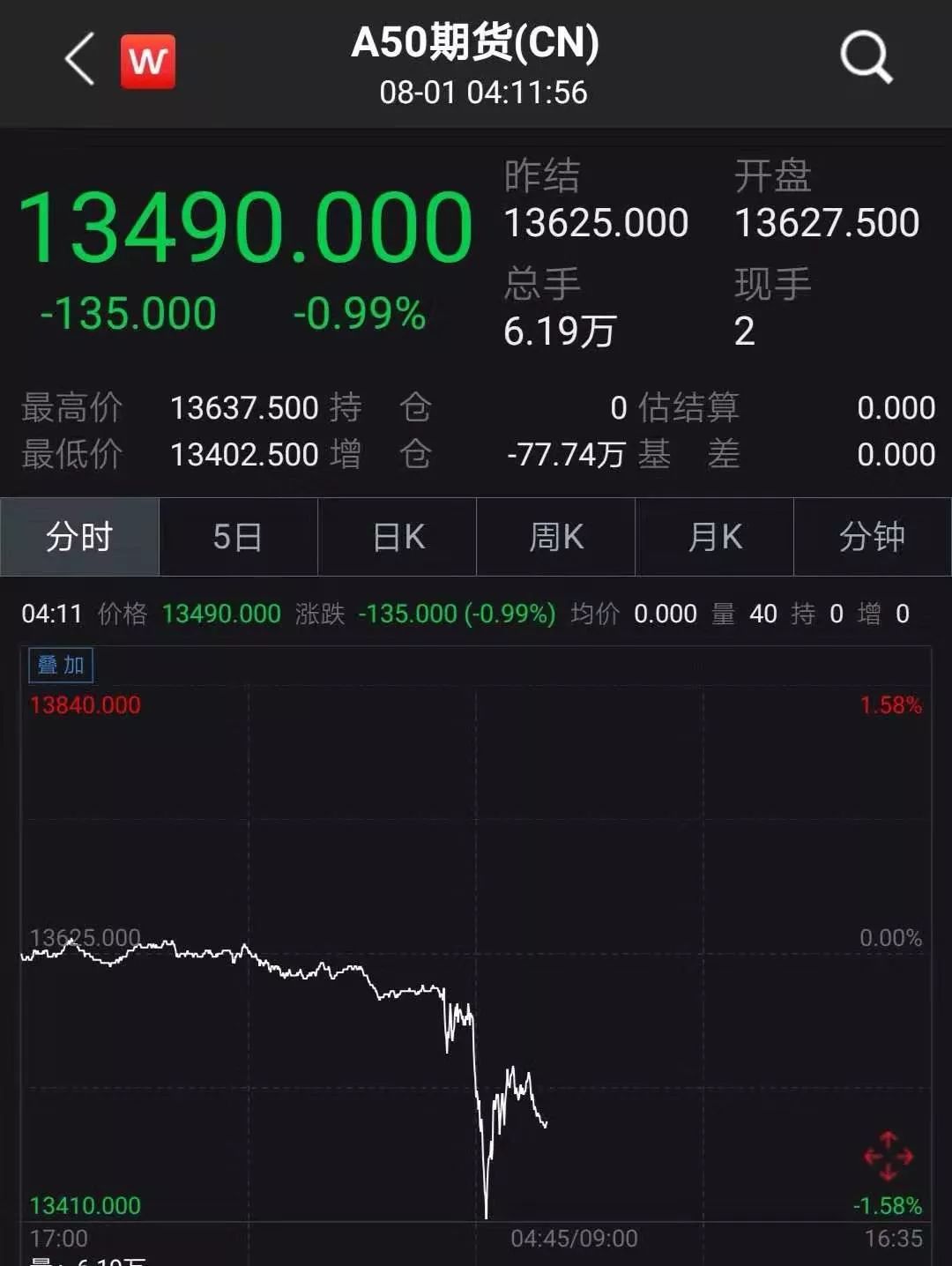Go back using the top-left arrow
Viewport: 952px width, 1266px height.
click(80, 60)
